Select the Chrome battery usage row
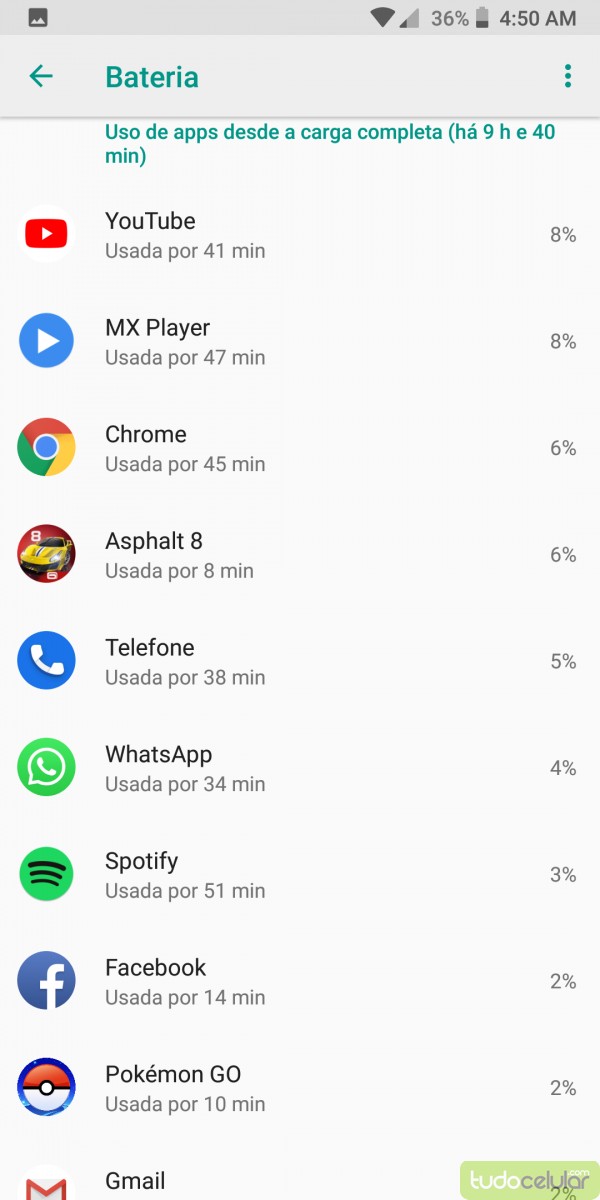This screenshot has height=1200, width=600. [300, 448]
